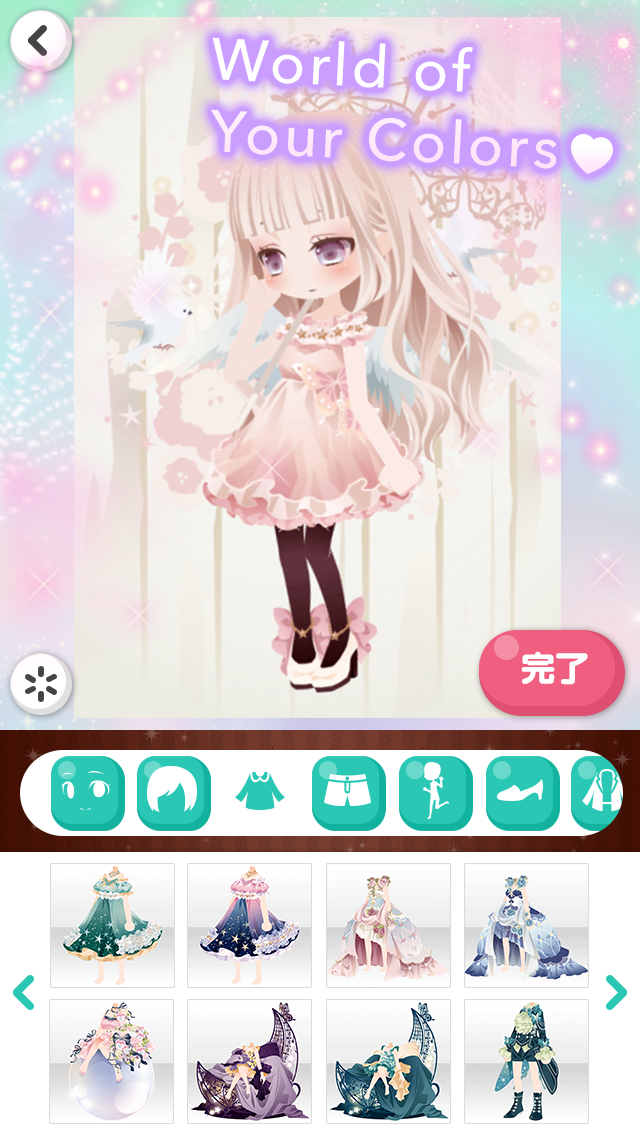Switch to the hairstyle category
The image size is (640, 1136).
tap(174, 793)
